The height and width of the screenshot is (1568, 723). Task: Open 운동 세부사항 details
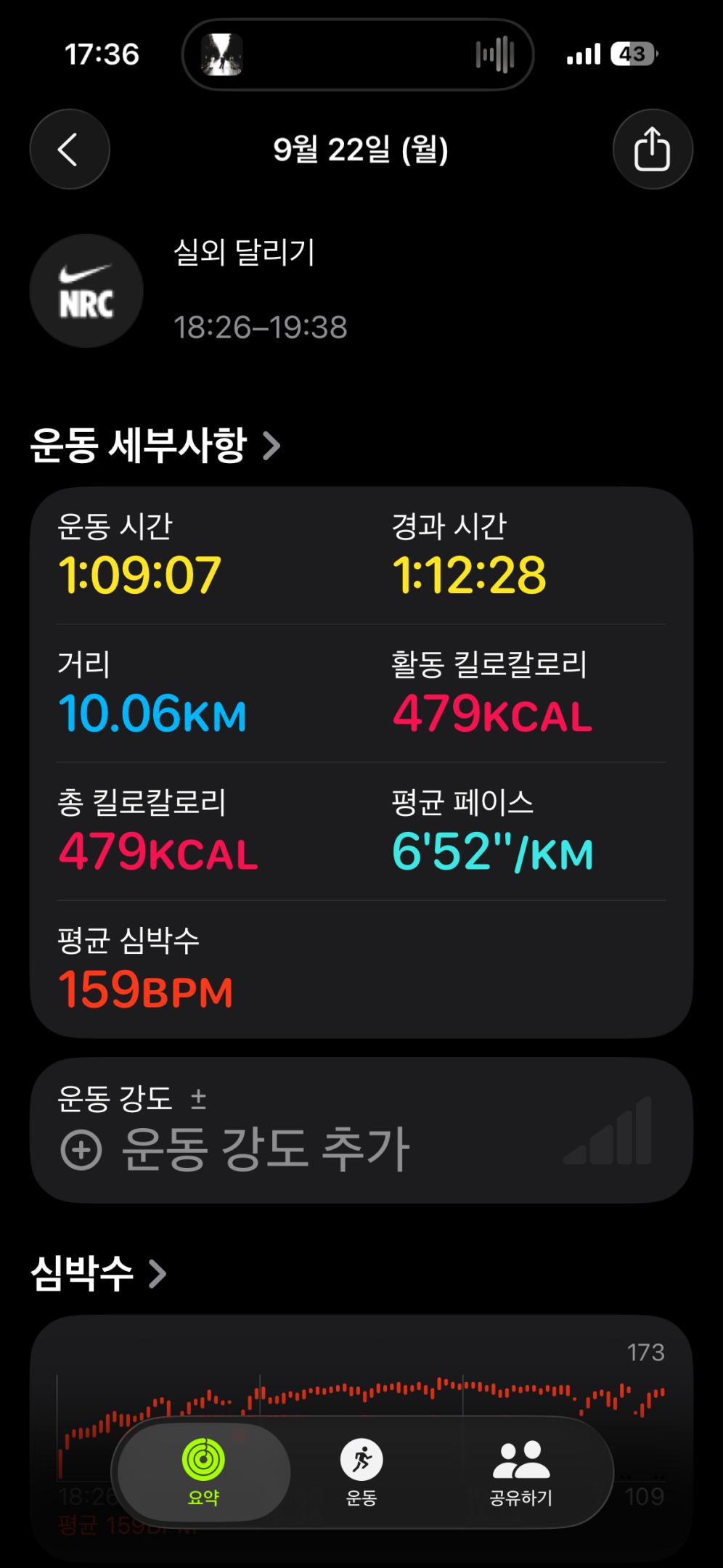coord(155,446)
